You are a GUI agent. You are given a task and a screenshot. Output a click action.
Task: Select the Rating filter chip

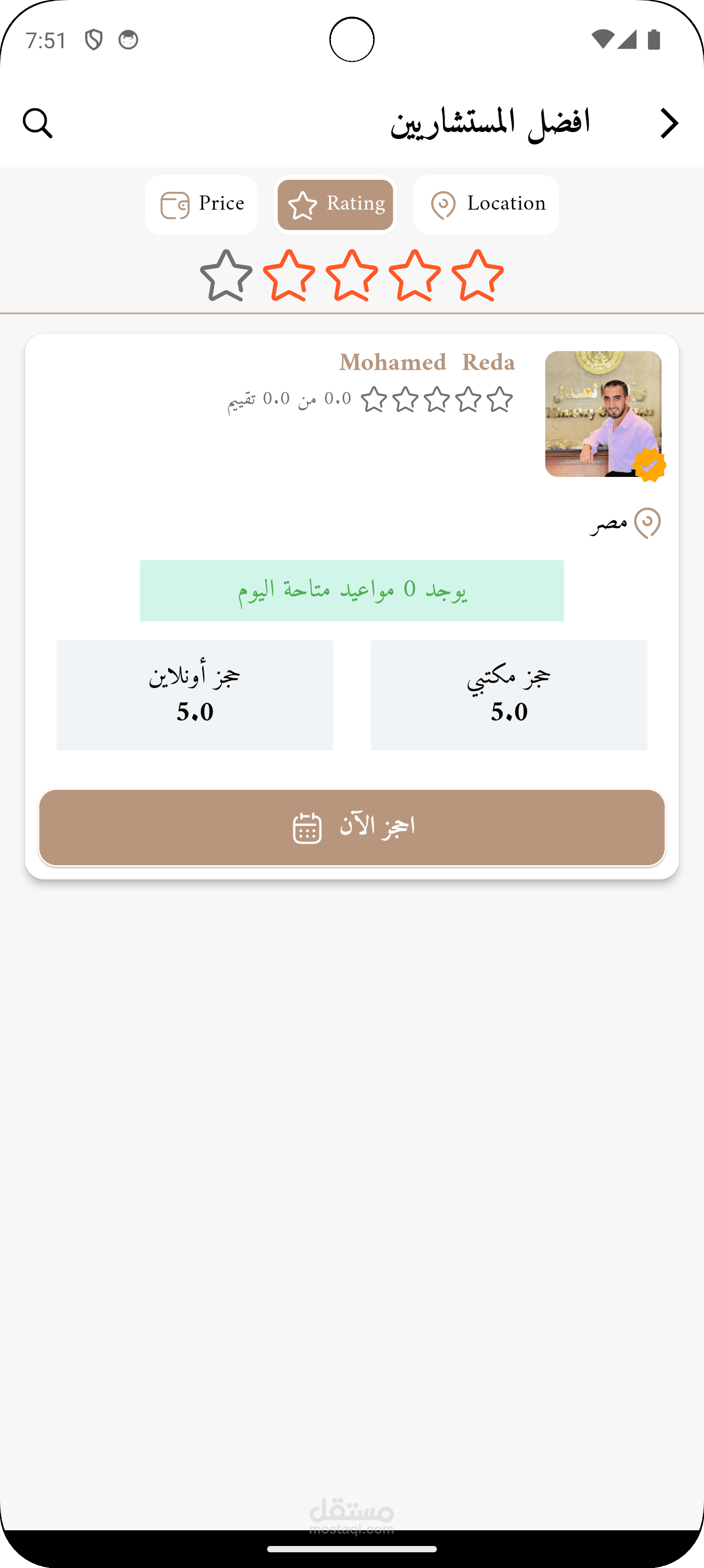[335, 204]
